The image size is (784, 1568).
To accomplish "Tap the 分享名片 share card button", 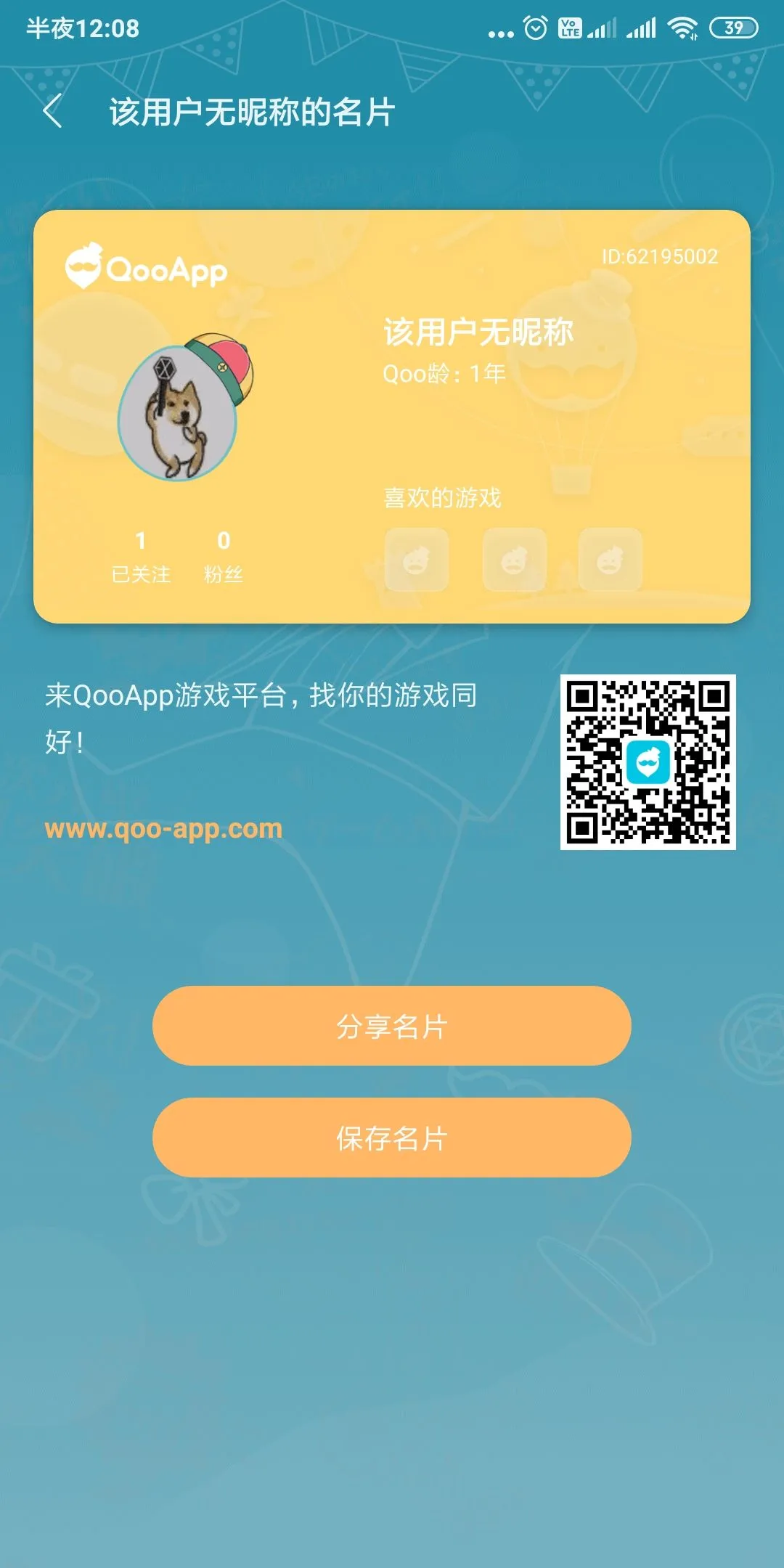I will [391, 1026].
